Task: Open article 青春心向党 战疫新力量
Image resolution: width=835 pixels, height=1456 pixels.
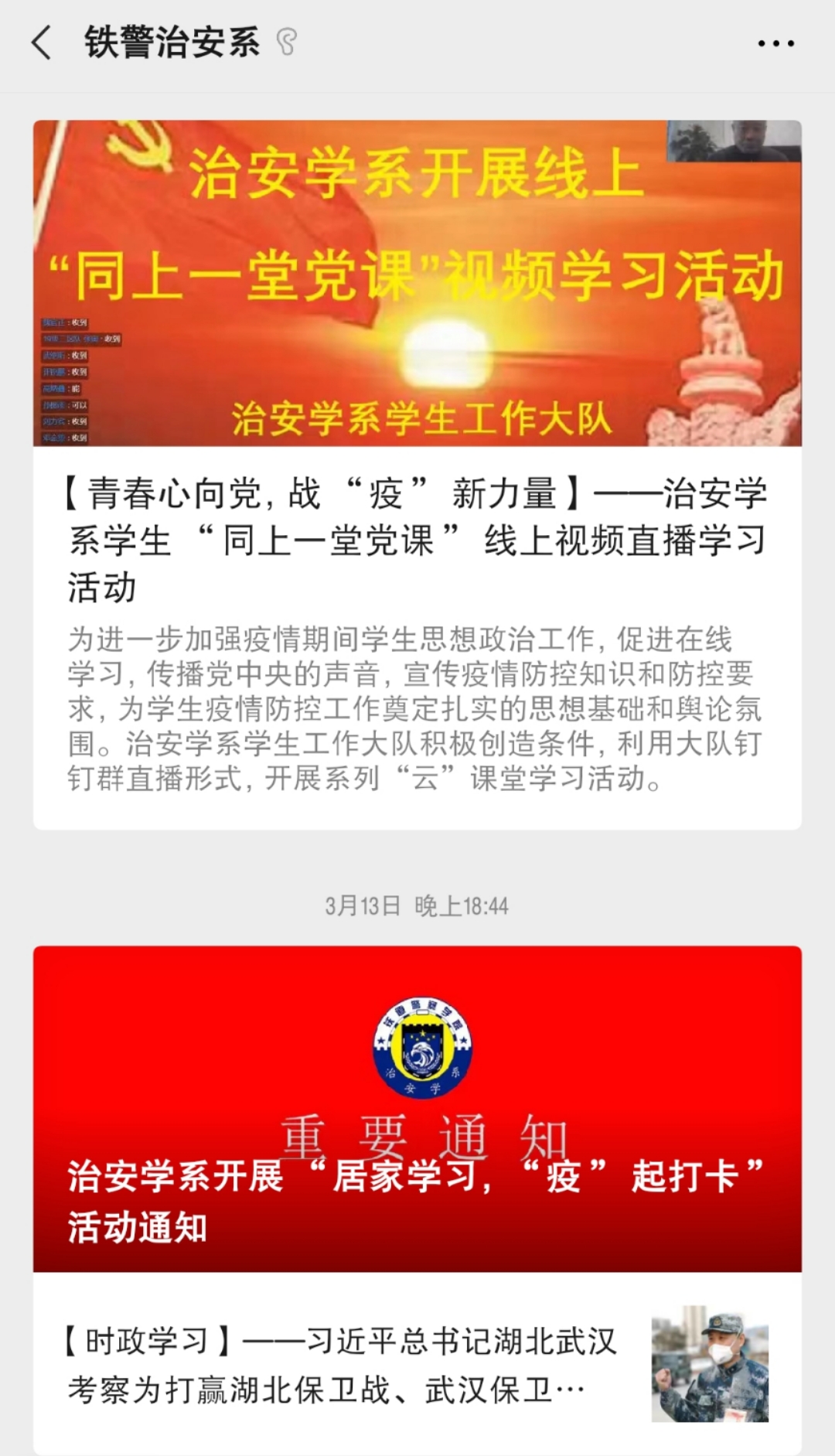Action: click(417, 539)
